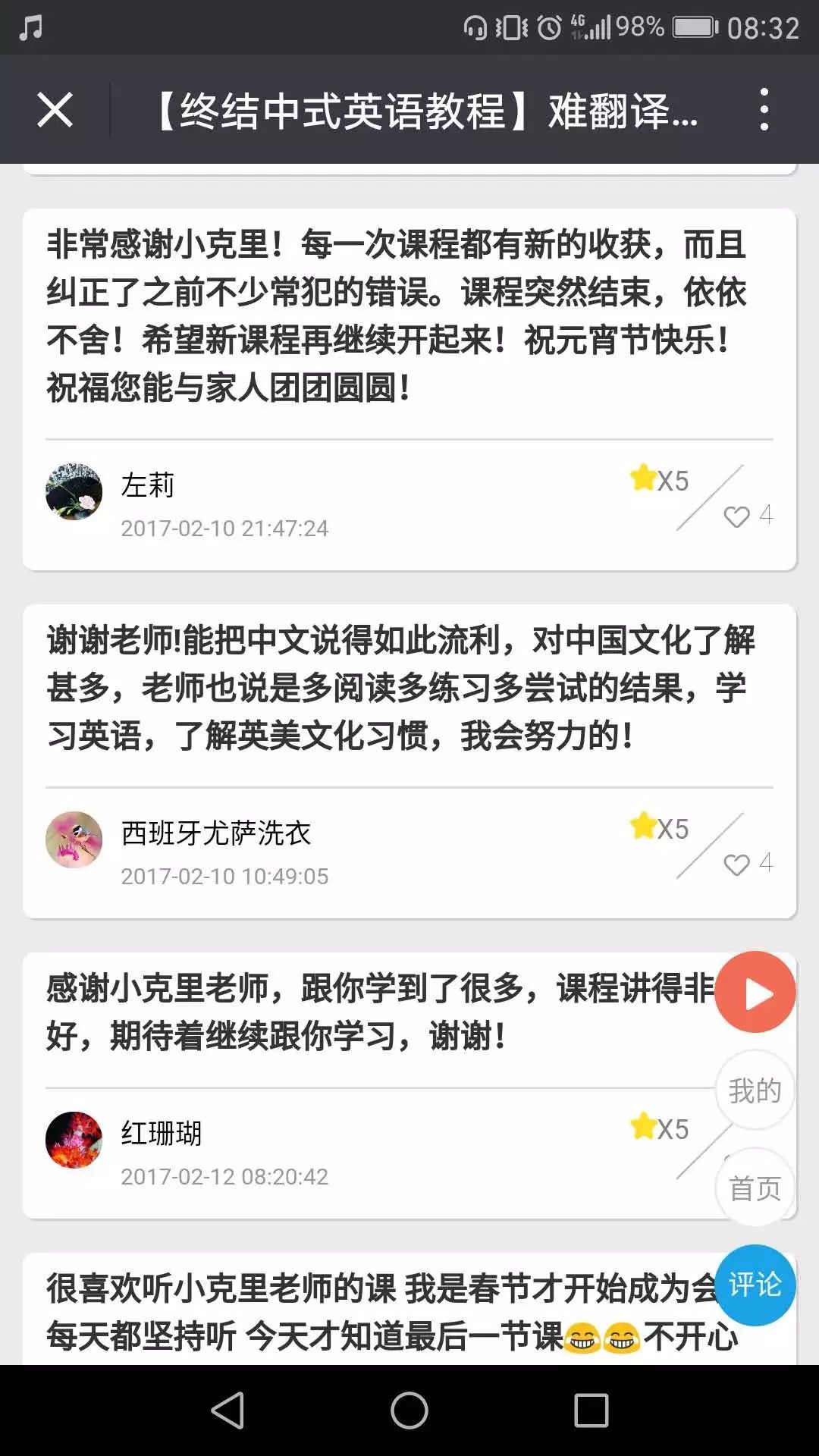
Task: View 红珊瑚's profile avatar
Action: tap(74, 1141)
